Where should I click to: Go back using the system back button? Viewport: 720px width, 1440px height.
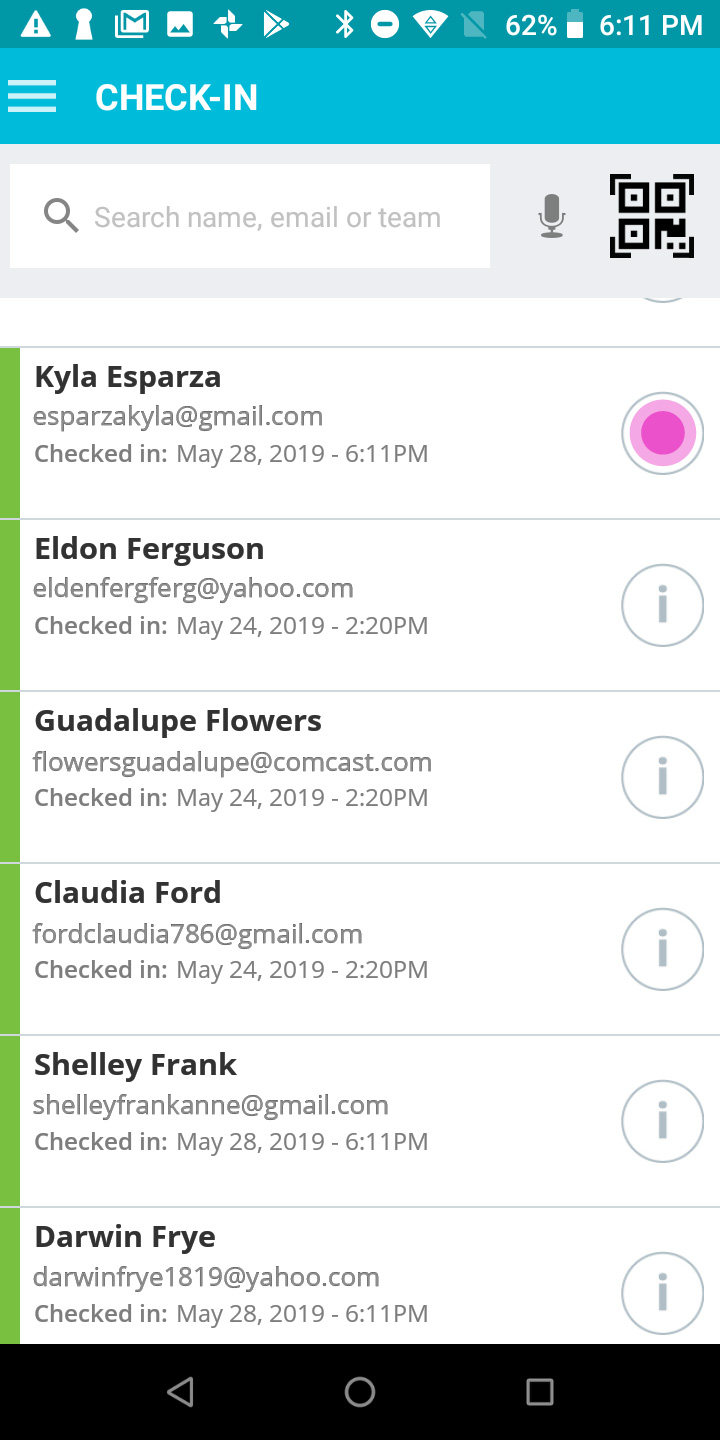pyautogui.click(x=180, y=1392)
